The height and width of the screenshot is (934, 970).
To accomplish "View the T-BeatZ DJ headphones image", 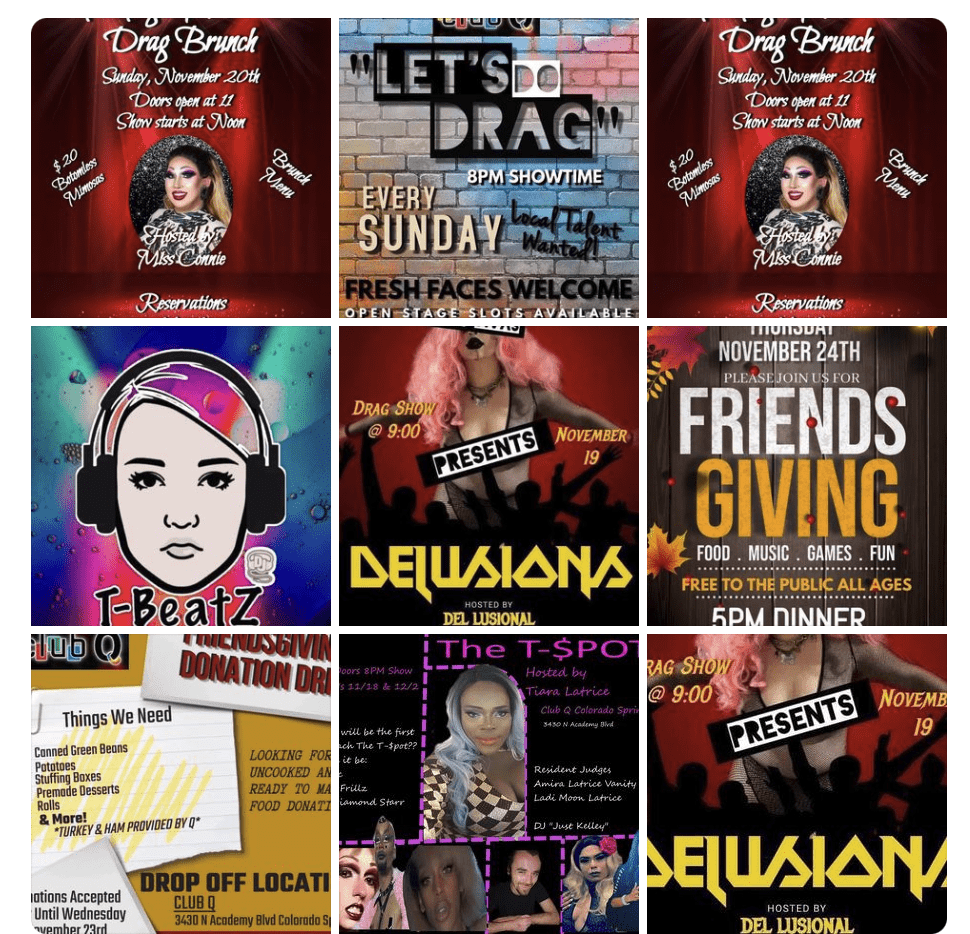I will click(181, 476).
